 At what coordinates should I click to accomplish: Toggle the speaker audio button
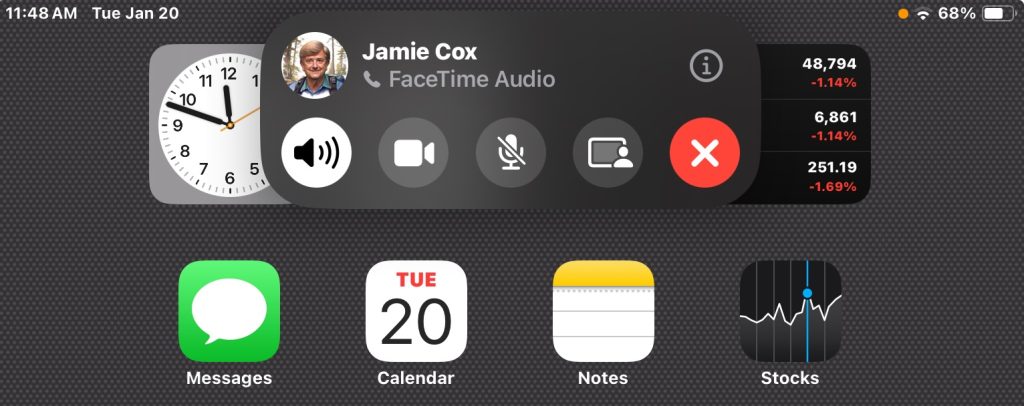(x=316, y=153)
